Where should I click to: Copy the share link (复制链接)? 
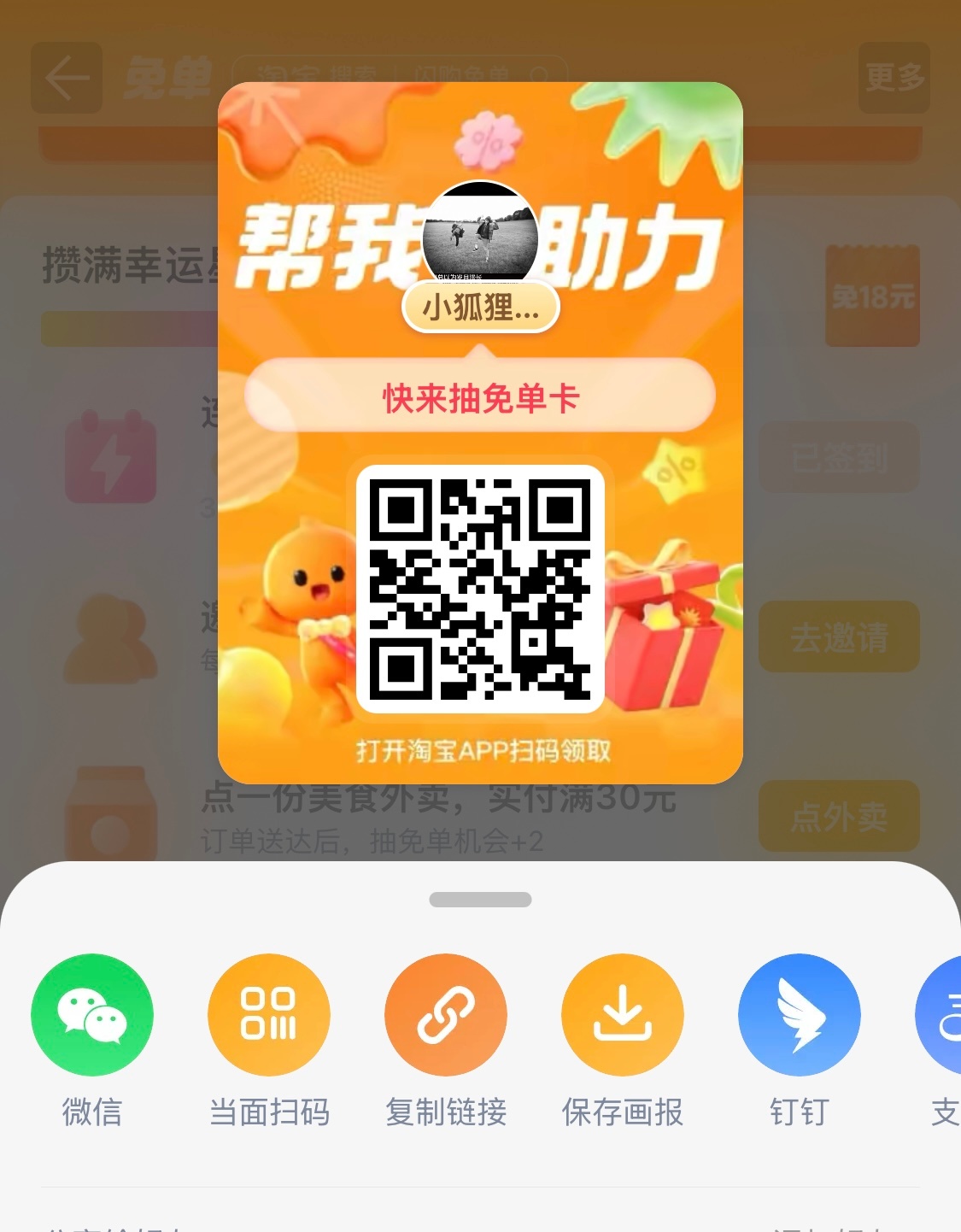click(445, 1015)
